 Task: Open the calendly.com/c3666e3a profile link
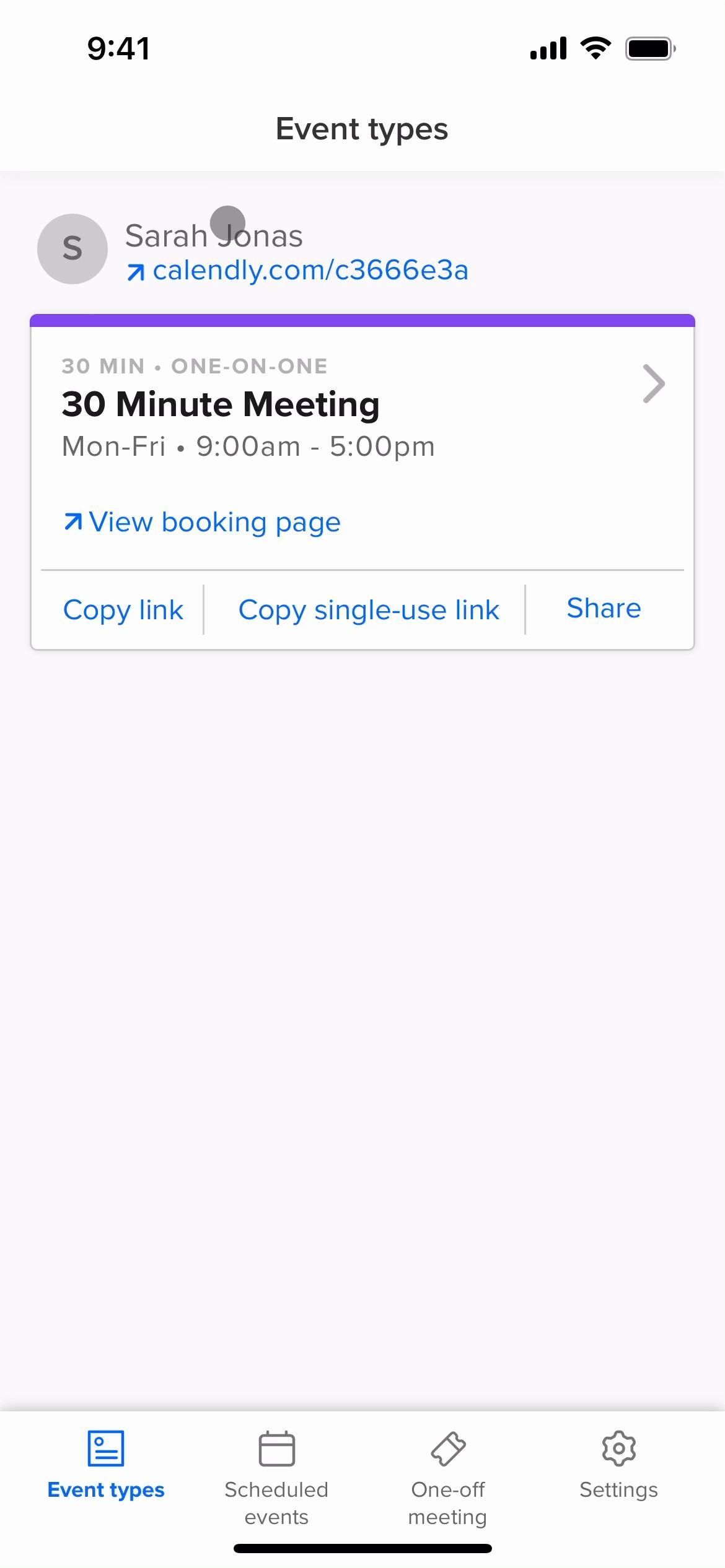click(x=298, y=271)
